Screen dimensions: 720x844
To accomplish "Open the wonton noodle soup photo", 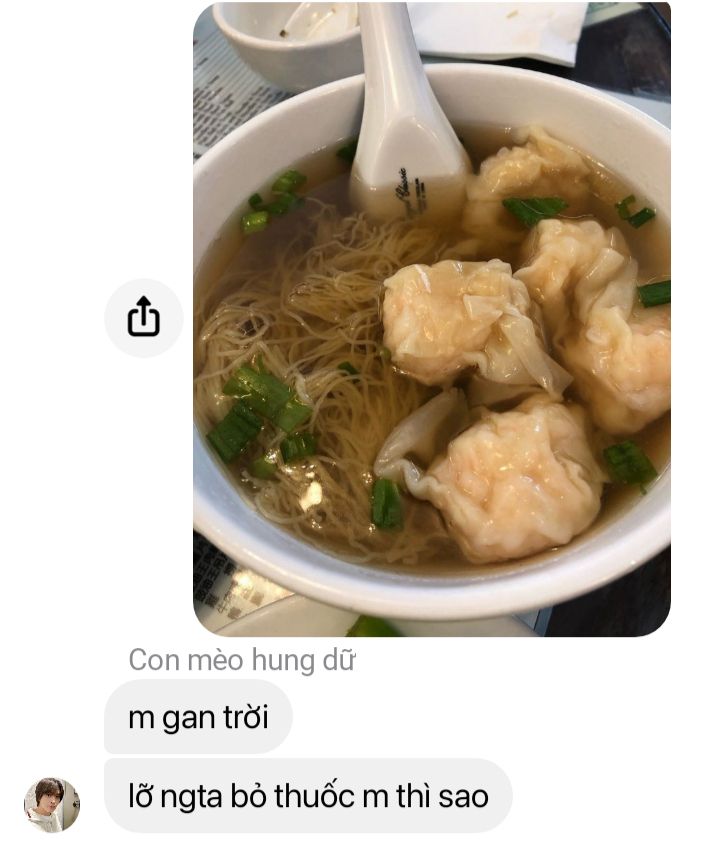I will coord(432,319).
